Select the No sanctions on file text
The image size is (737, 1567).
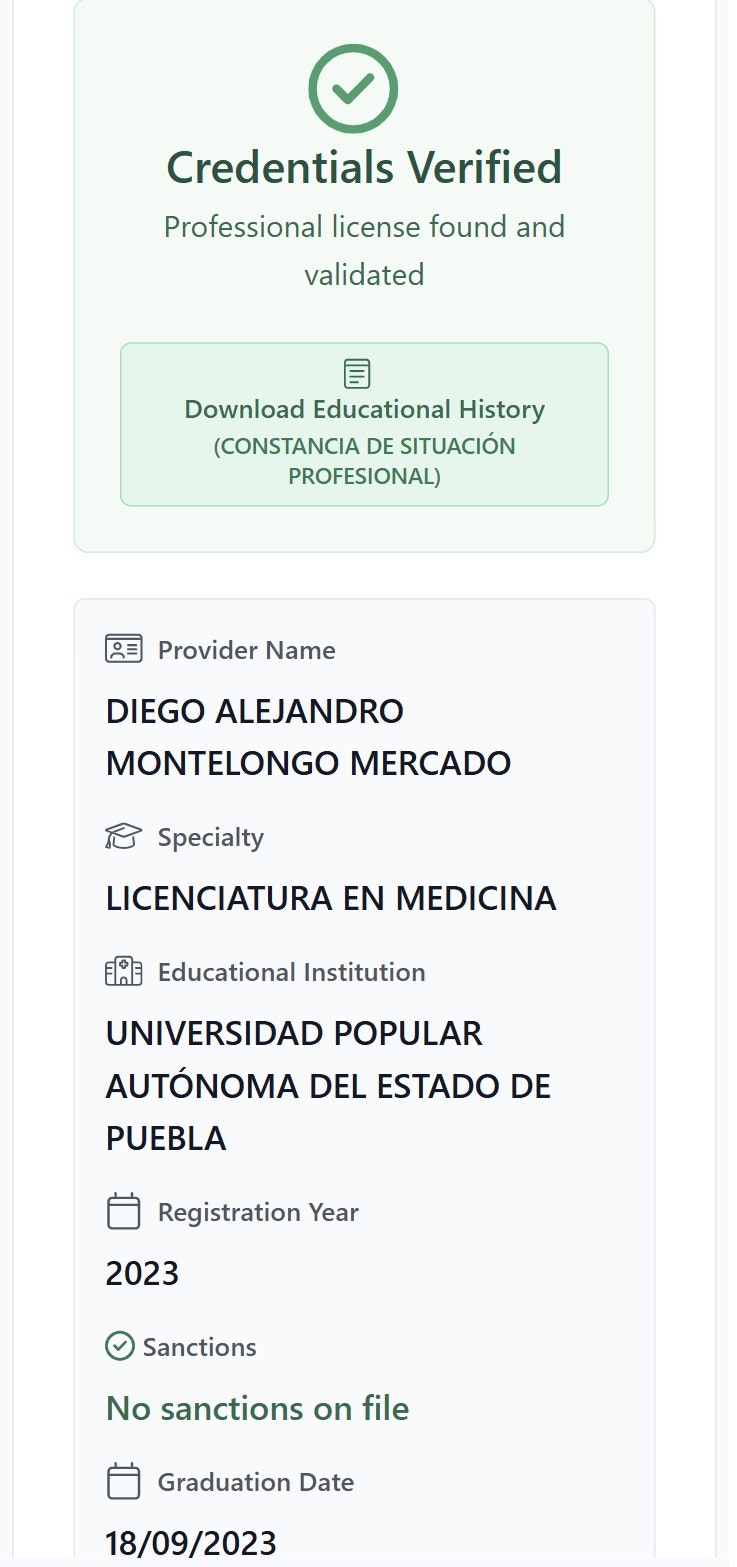(257, 1408)
